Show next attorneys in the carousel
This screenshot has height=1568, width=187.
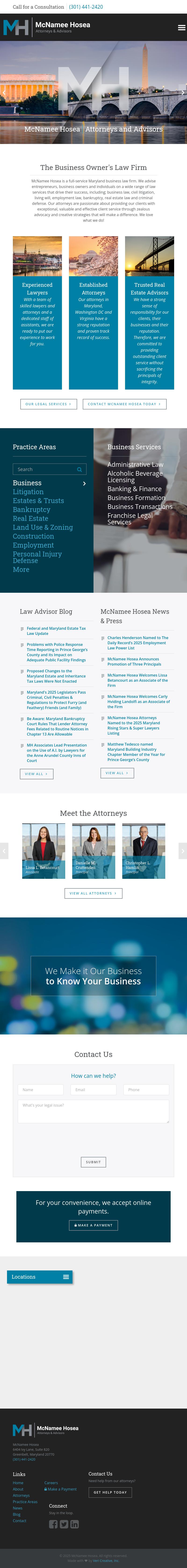pyautogui.click(x=182, y=850)
